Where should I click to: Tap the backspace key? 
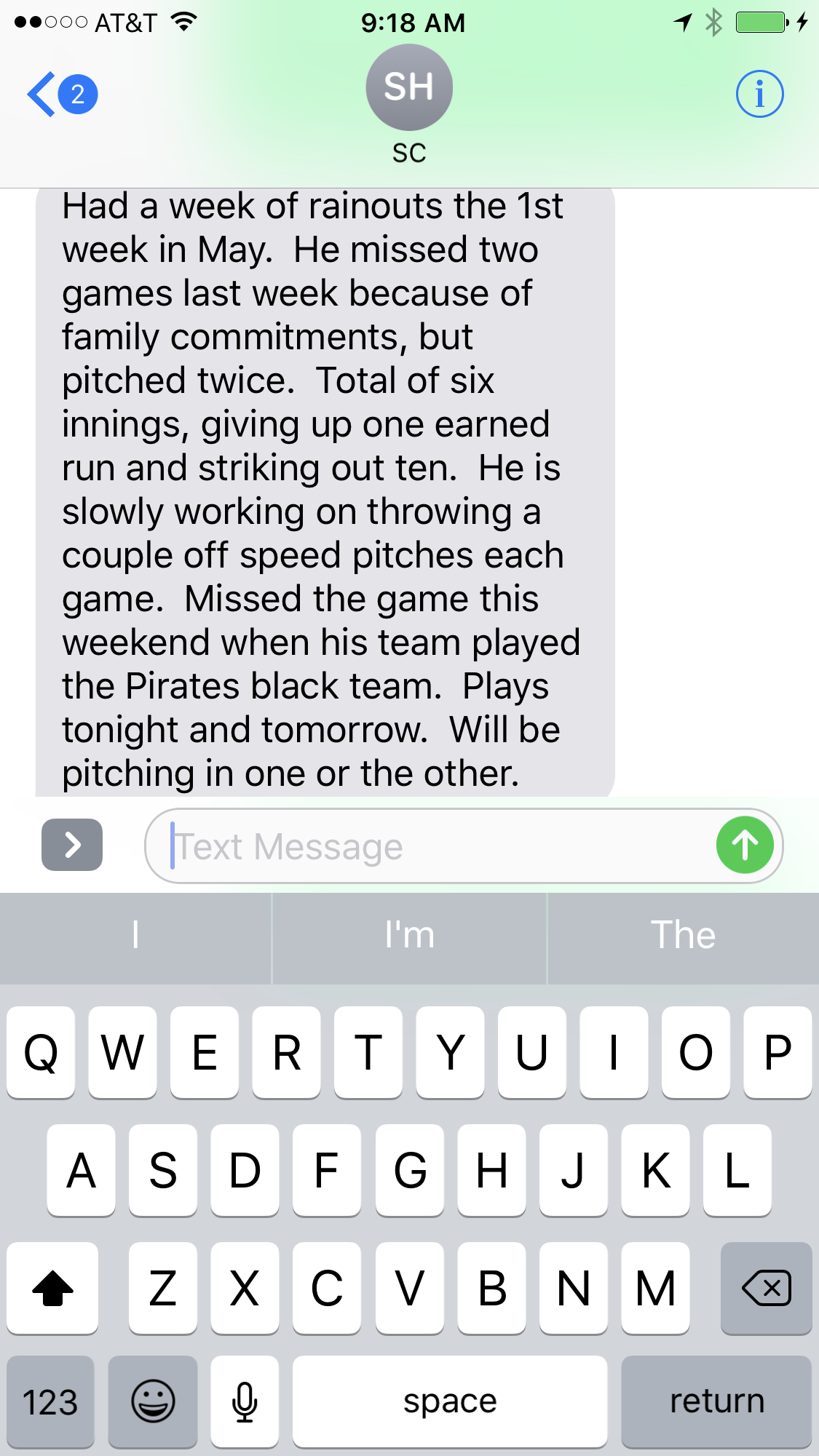point(766,1288)
